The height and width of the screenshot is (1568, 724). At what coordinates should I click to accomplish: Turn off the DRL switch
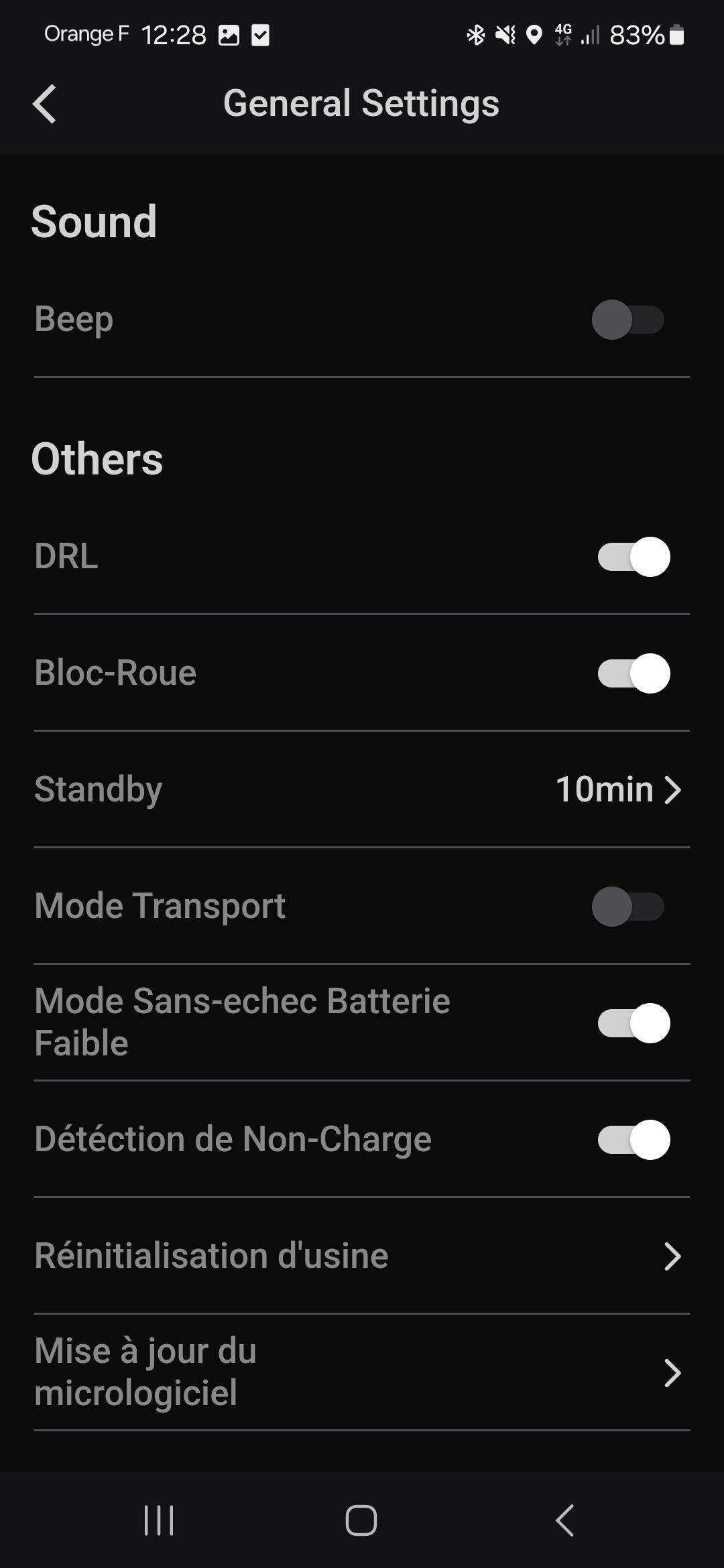coord(633,557)
